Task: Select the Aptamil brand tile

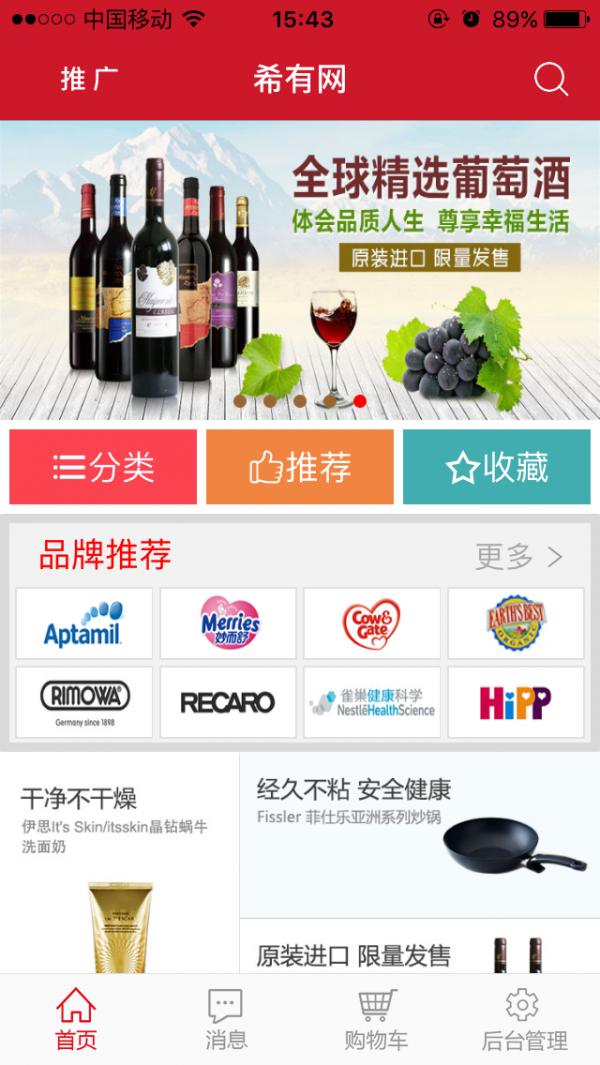Action: pyautogui.click(x=84, y=623)
